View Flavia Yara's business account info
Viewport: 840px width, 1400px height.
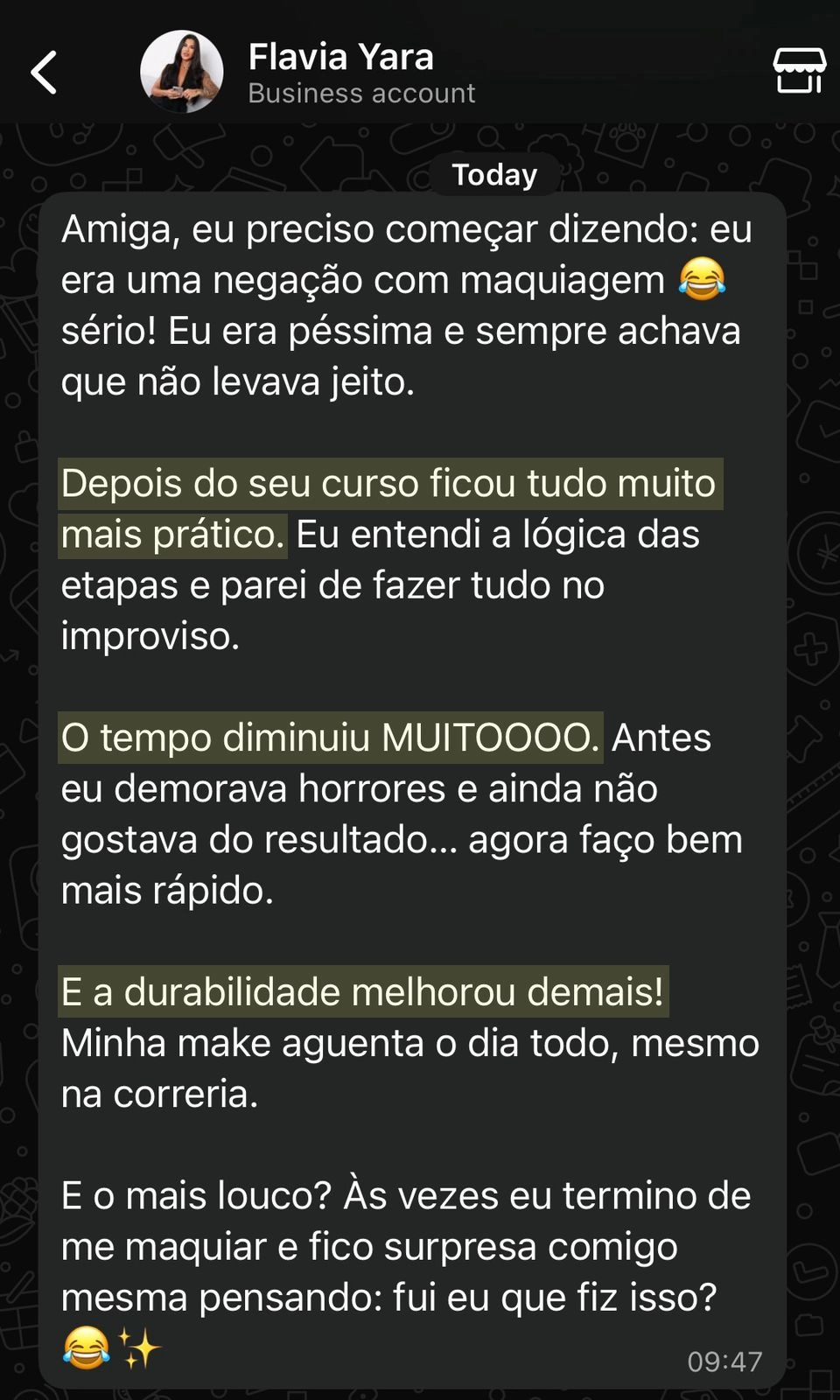(360, 73)
